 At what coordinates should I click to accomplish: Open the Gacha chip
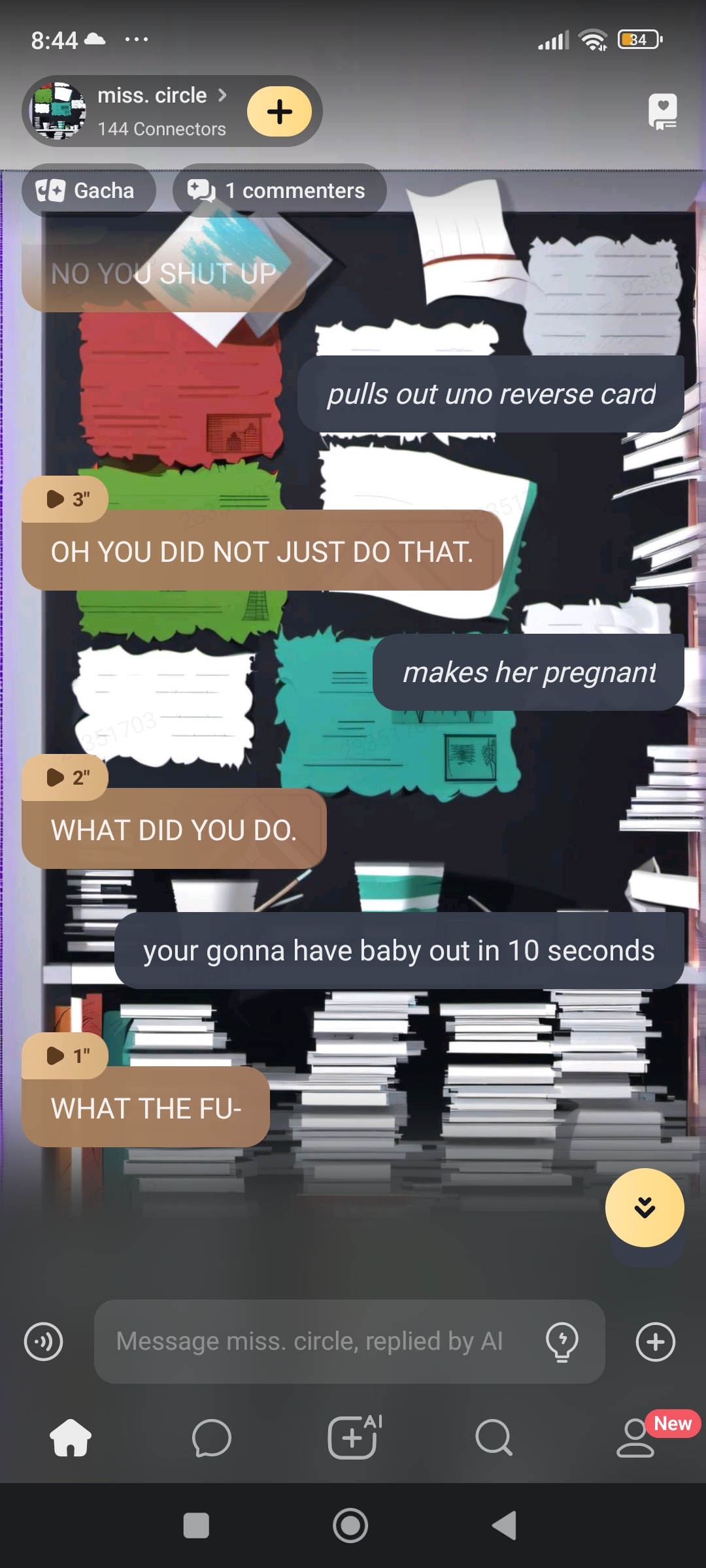click(88, 191)
